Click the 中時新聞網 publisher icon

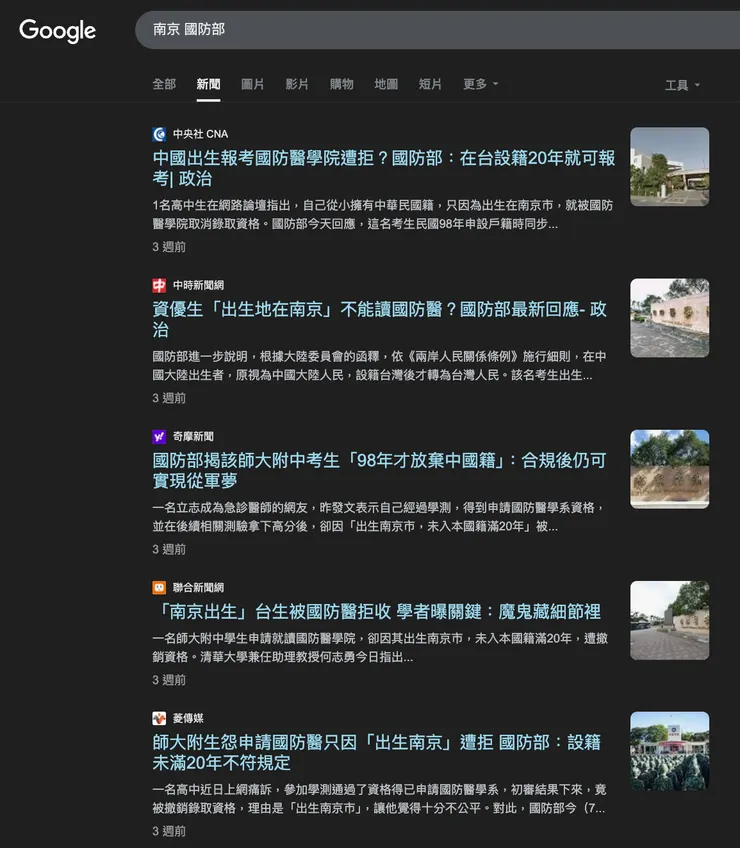click(x=158, y=284)
